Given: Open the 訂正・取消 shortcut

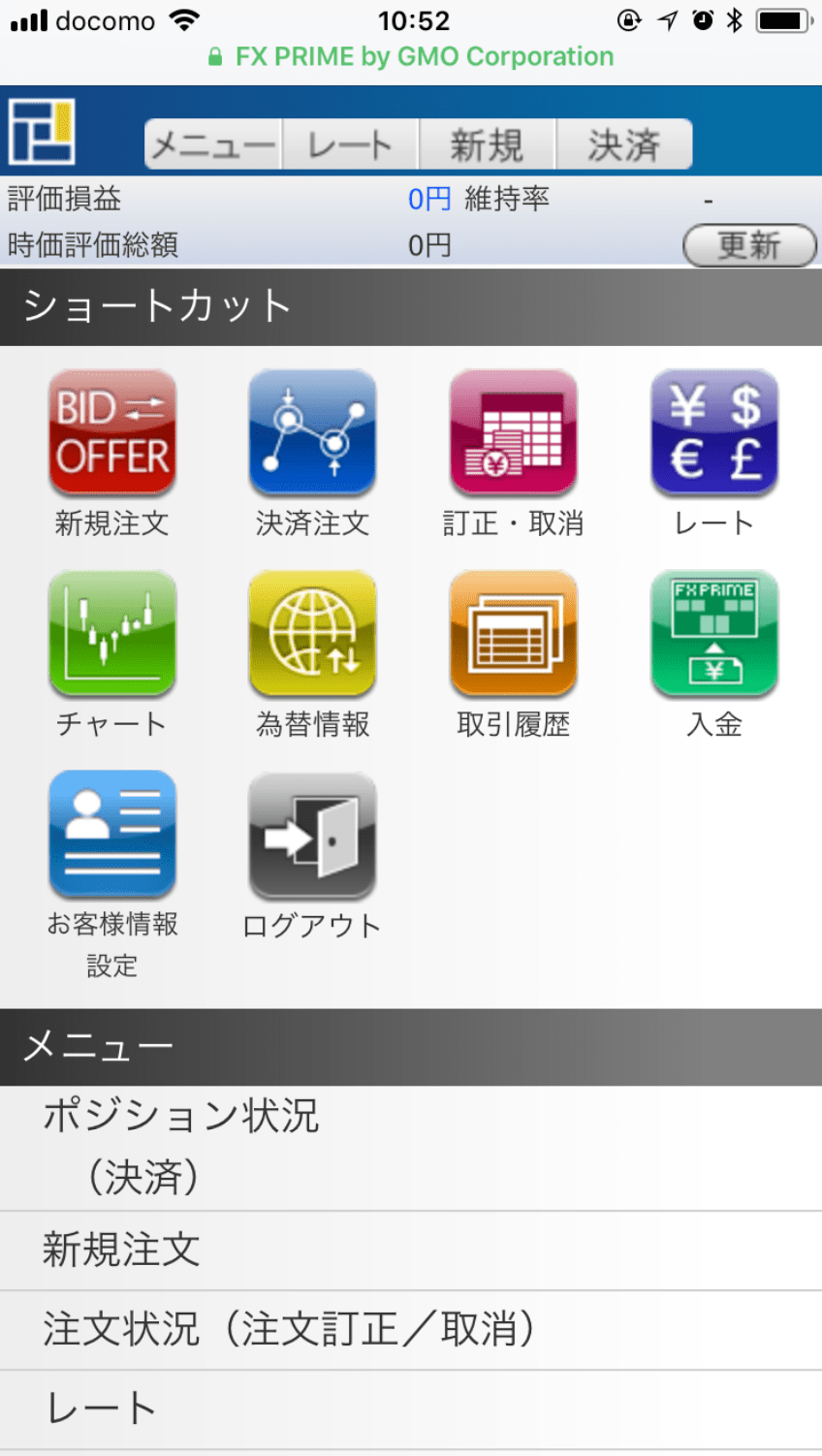Looking at the screenshot, I should pyautogui.click(x=513, y=432).
